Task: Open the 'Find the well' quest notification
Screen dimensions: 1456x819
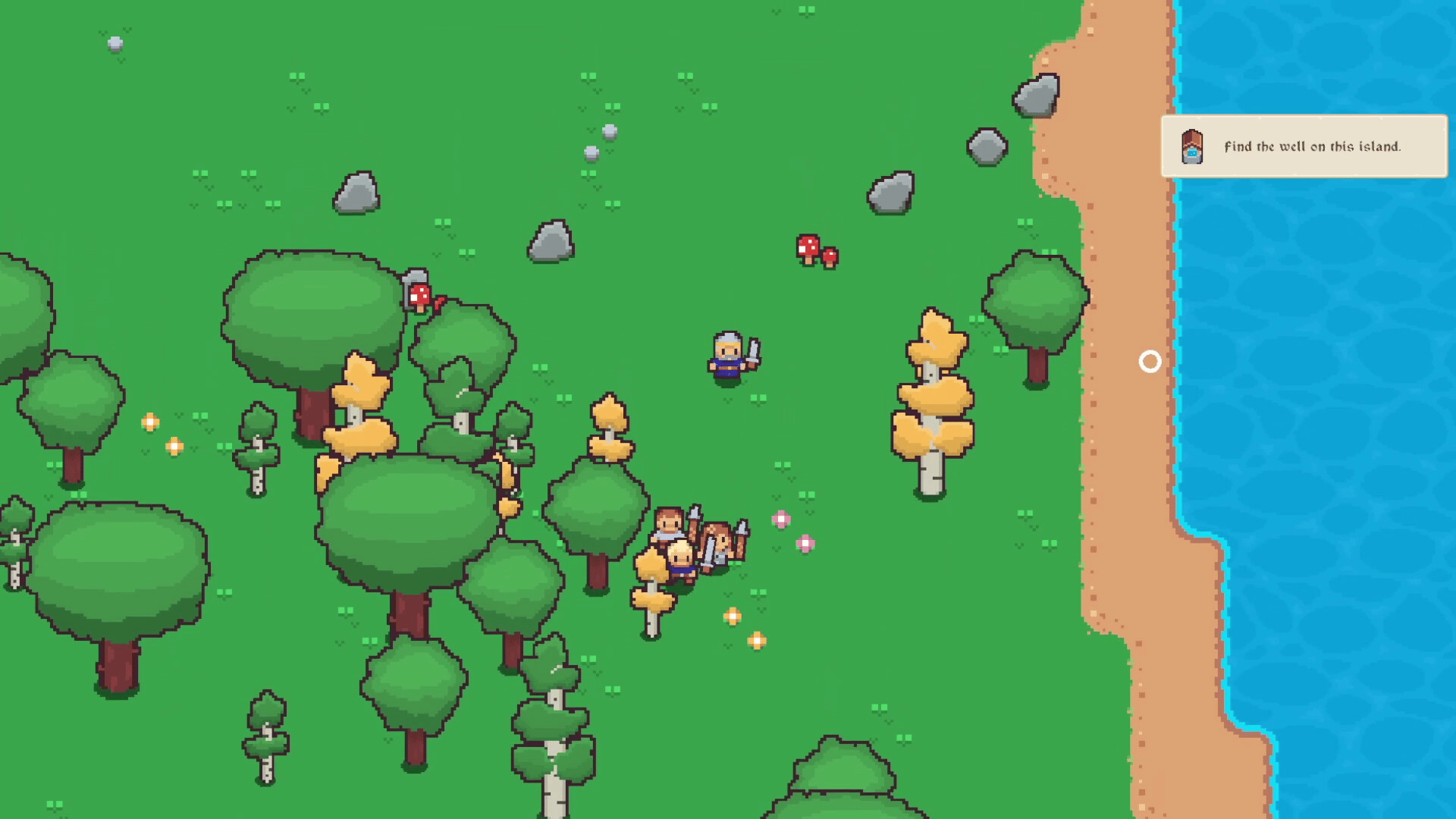Action: (x=1304, y=146)
